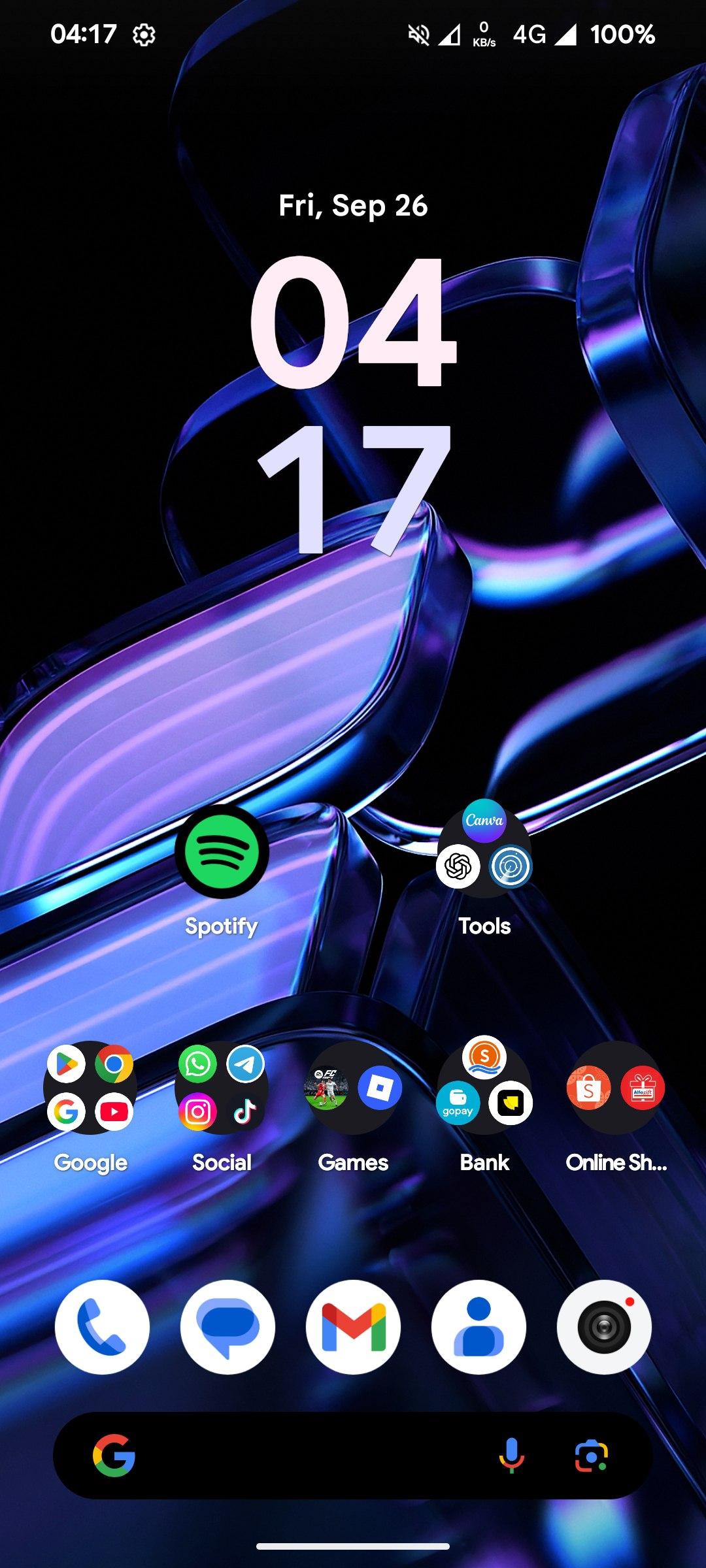The width and height of the screenshot is (706, 1568).
Task: Tap the large clock widget
Action: tap(353, 405)
